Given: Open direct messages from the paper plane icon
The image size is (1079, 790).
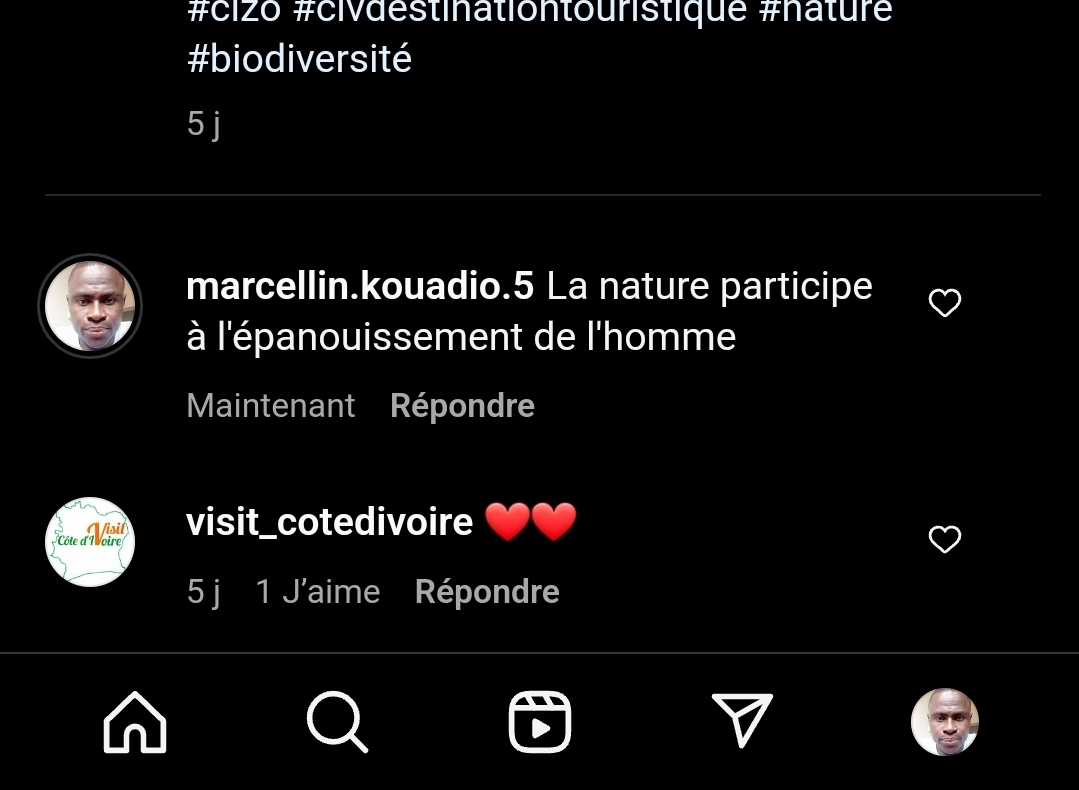Looking at the screenshot, I should 742,722.
